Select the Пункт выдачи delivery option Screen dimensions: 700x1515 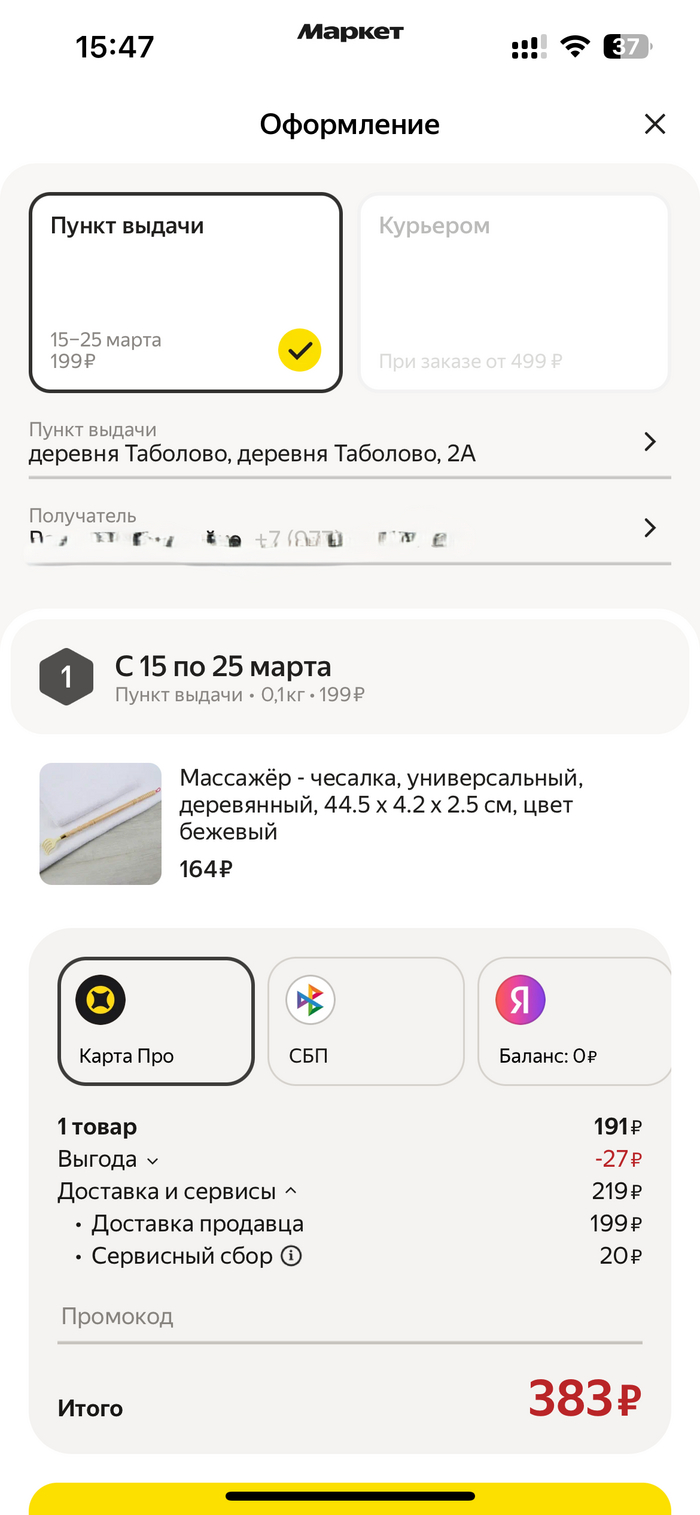point(186,292)
